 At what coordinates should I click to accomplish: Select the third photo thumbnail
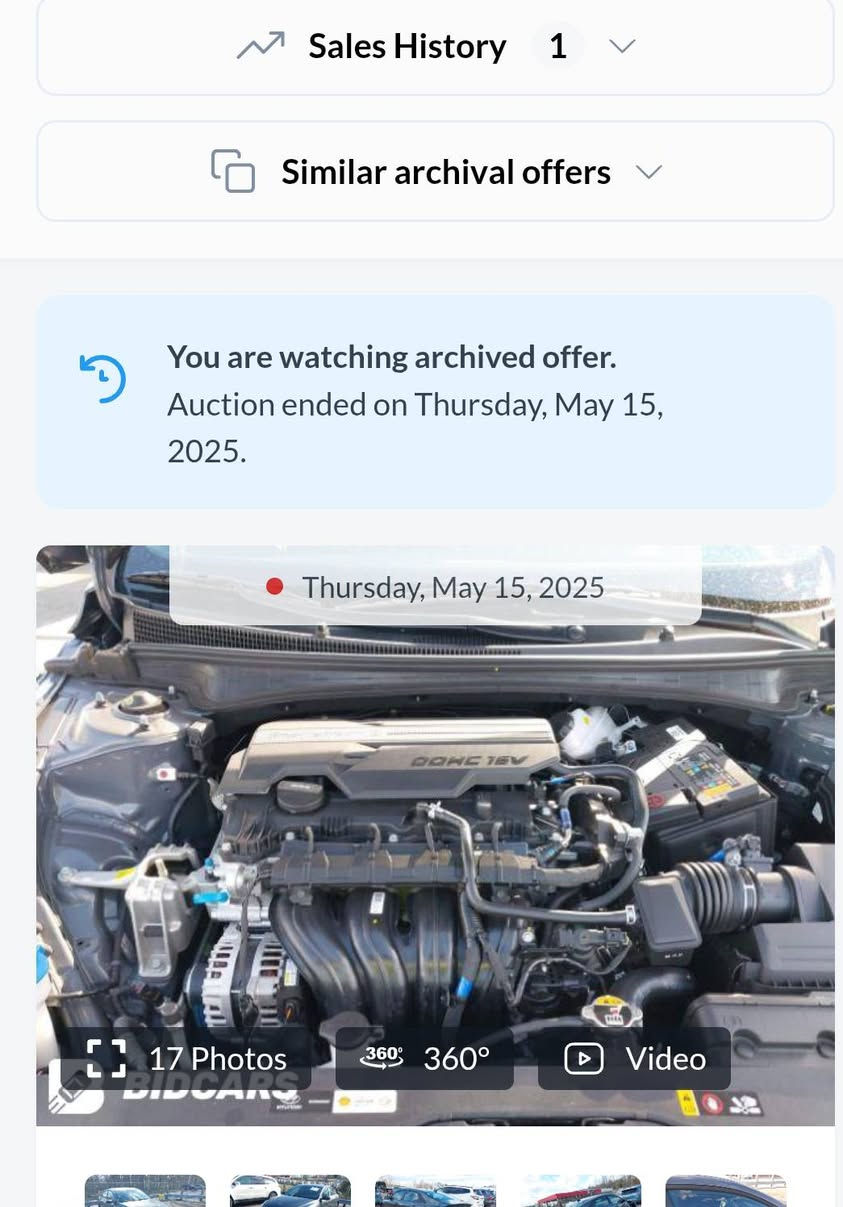[x=435, y=1192]
